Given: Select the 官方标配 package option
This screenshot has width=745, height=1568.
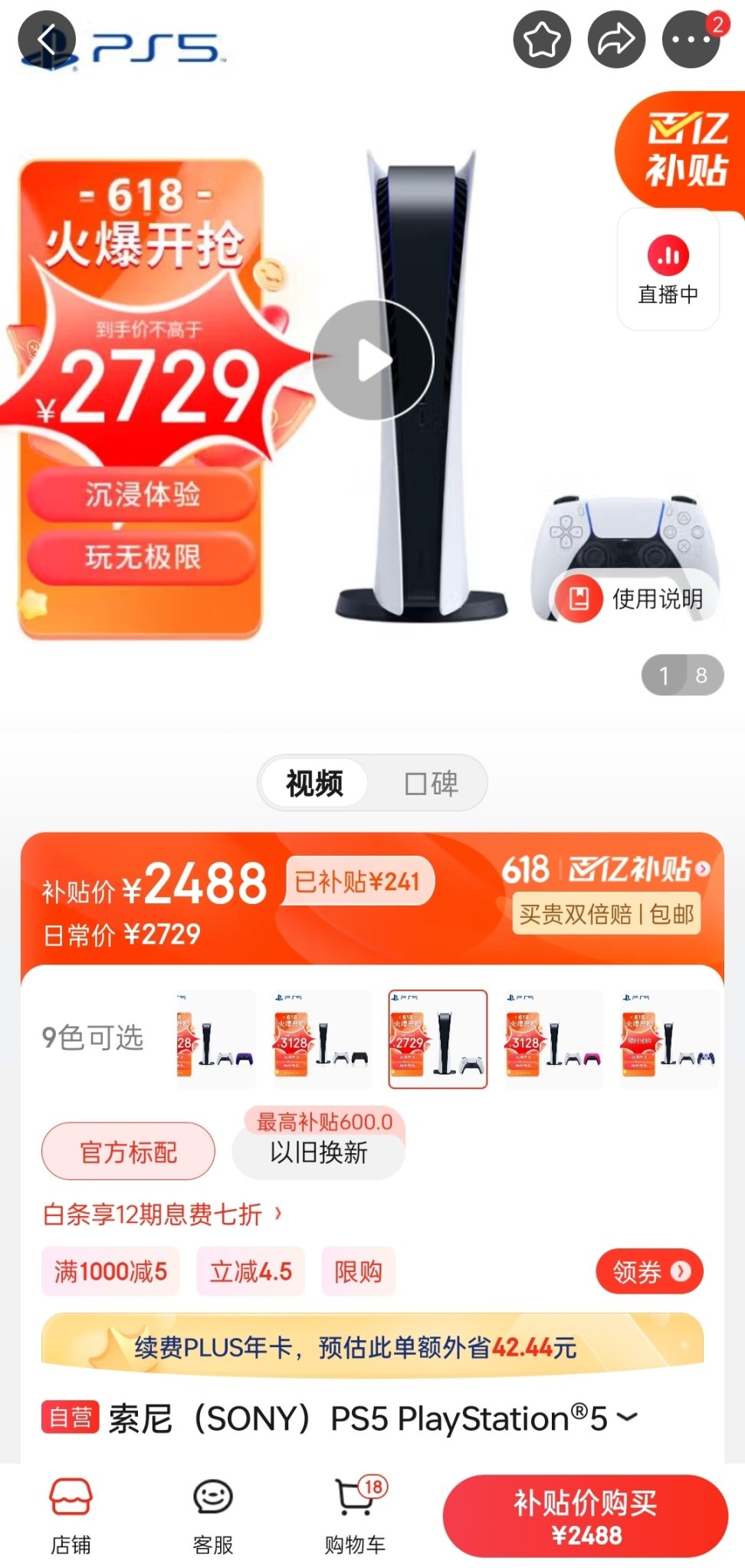Looking at the screenshot, I should [x=128, y=1152].
